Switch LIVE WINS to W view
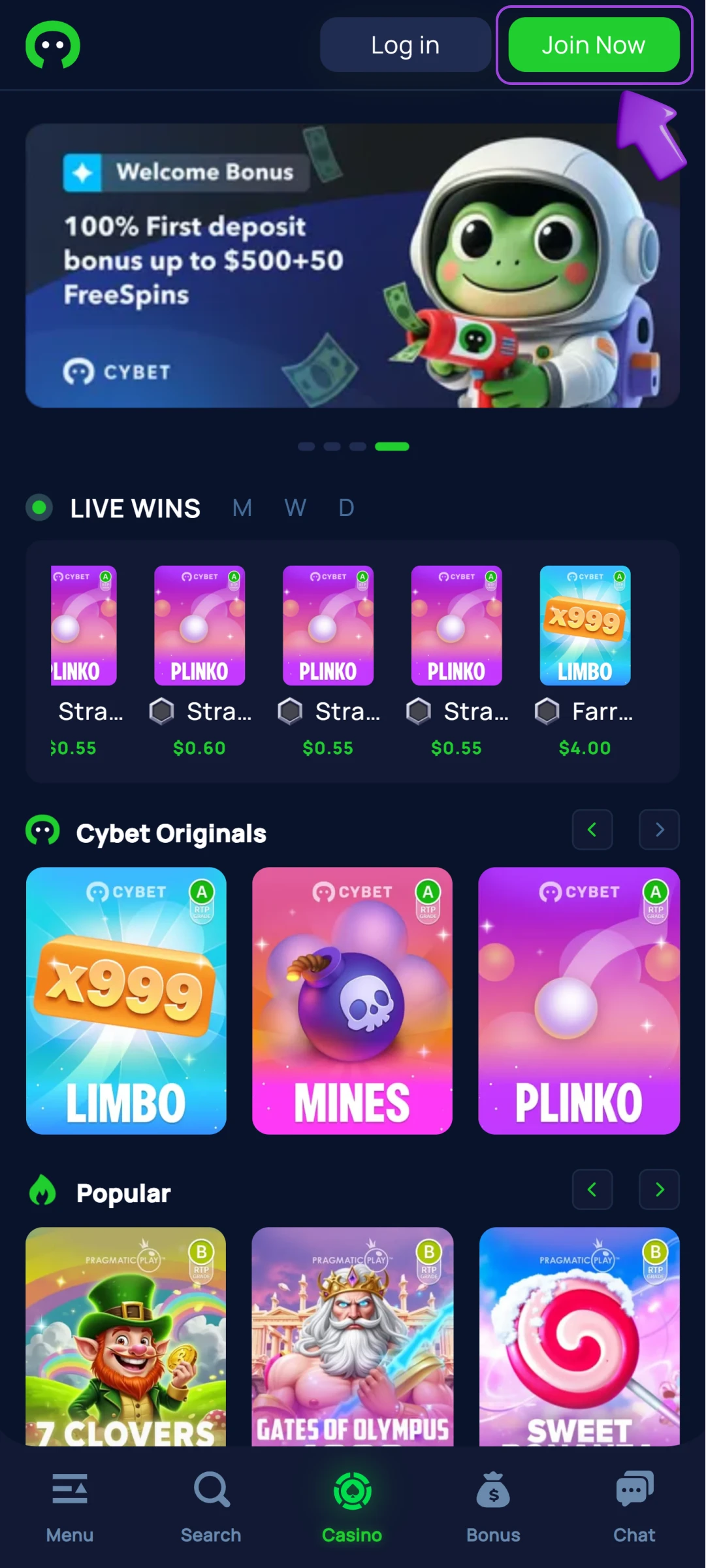 pyautogui.click(x=295, y=508)
